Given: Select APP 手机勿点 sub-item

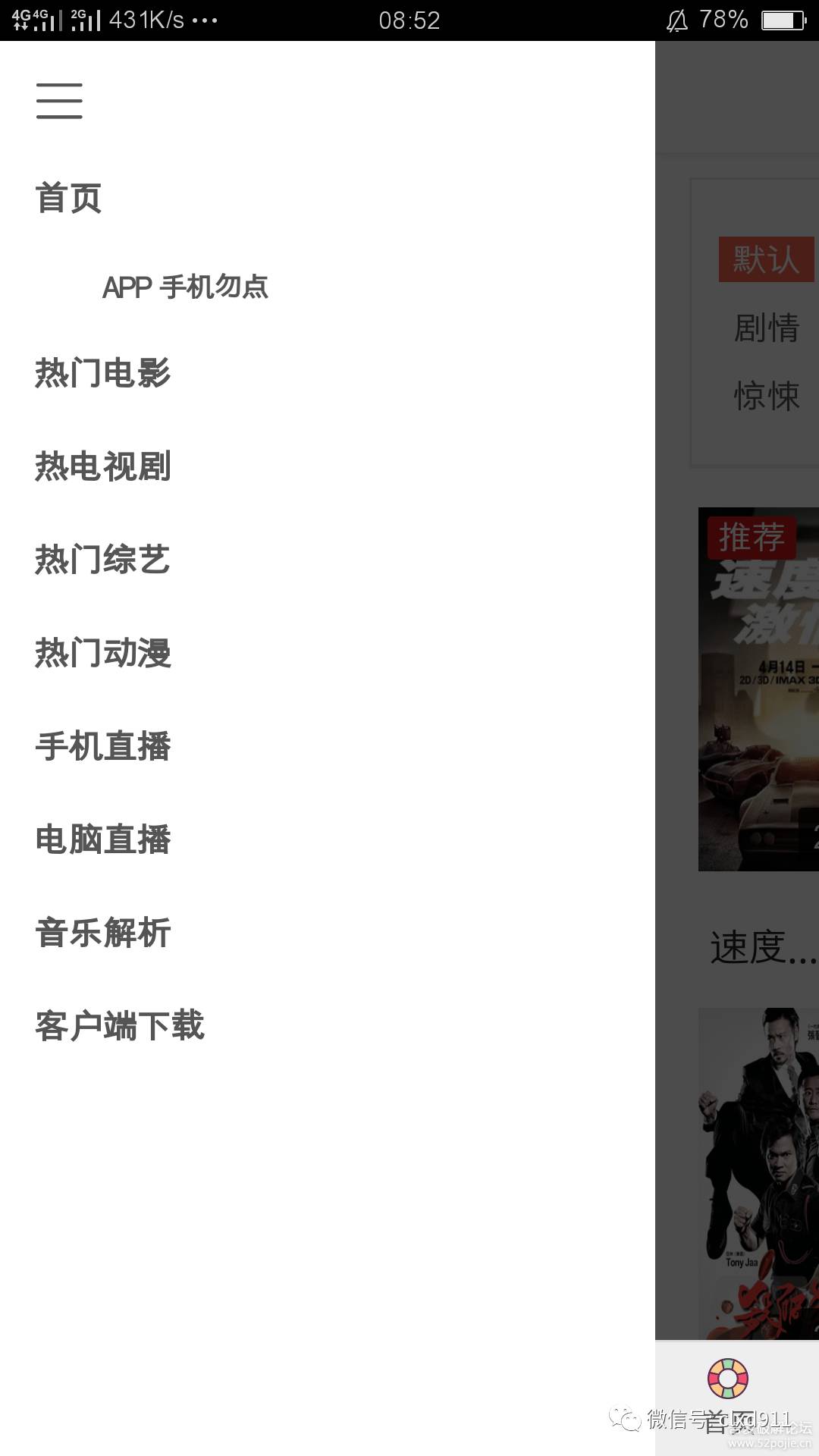Looking at the screenshot, I should (185, 287).
